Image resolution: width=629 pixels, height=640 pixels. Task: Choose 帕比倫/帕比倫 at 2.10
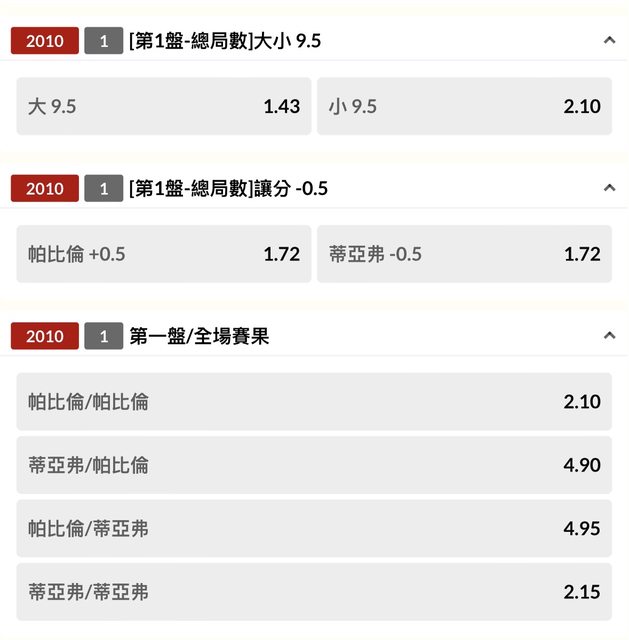[x=314, y=402]
